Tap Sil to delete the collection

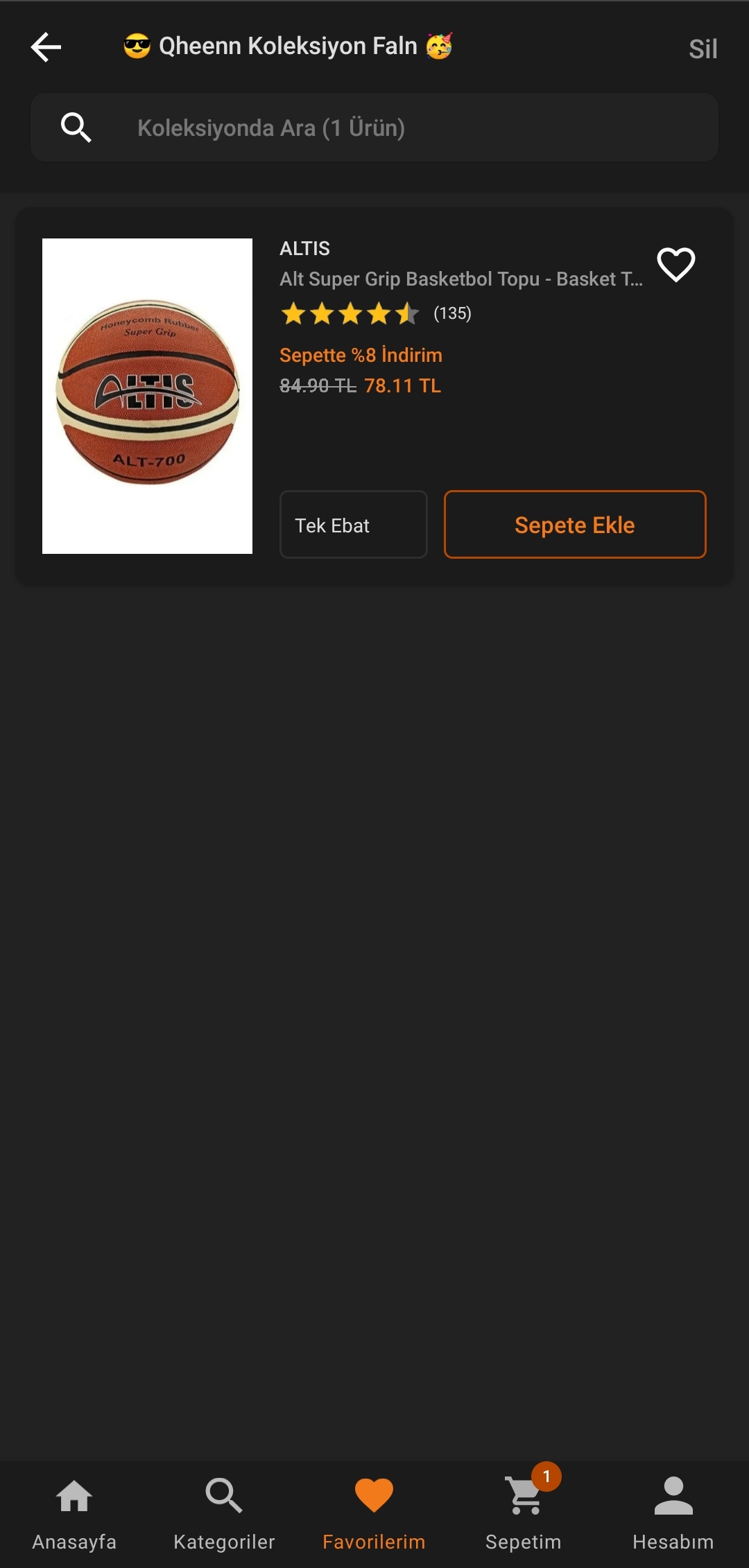pos(702,49)
